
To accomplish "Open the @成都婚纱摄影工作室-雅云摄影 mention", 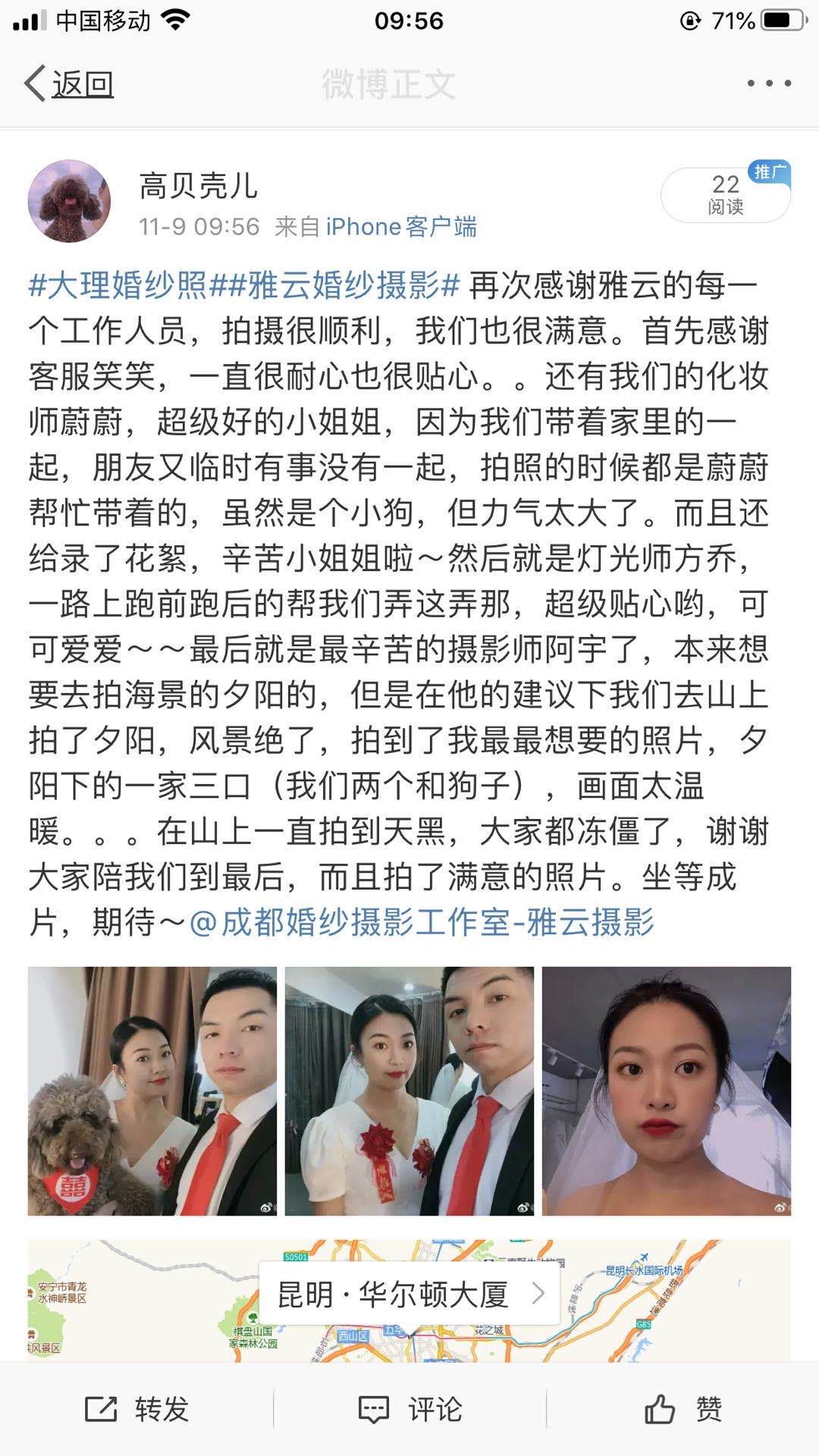I will 422,923.
